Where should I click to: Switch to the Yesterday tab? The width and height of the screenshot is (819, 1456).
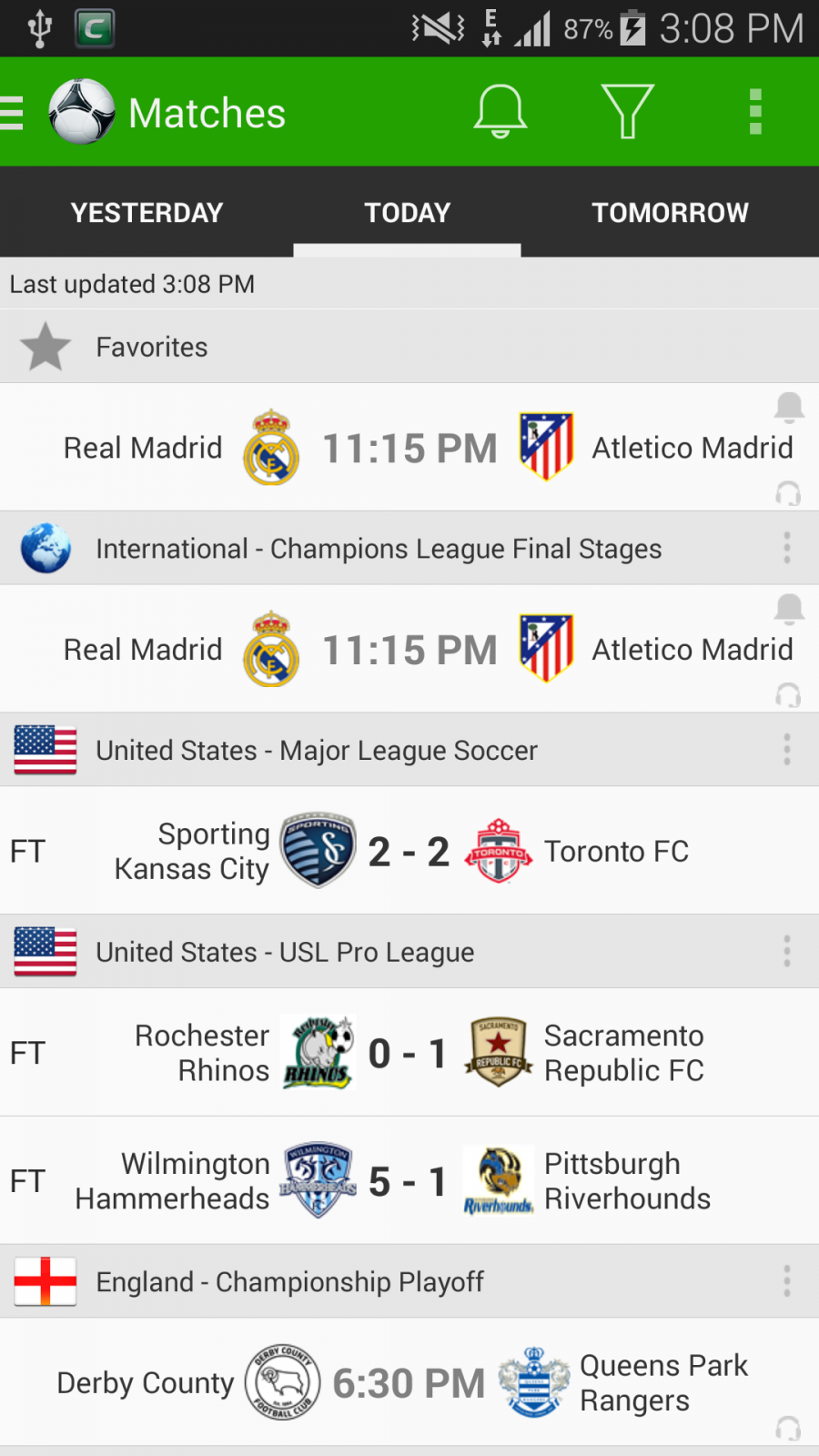point(147,213)
